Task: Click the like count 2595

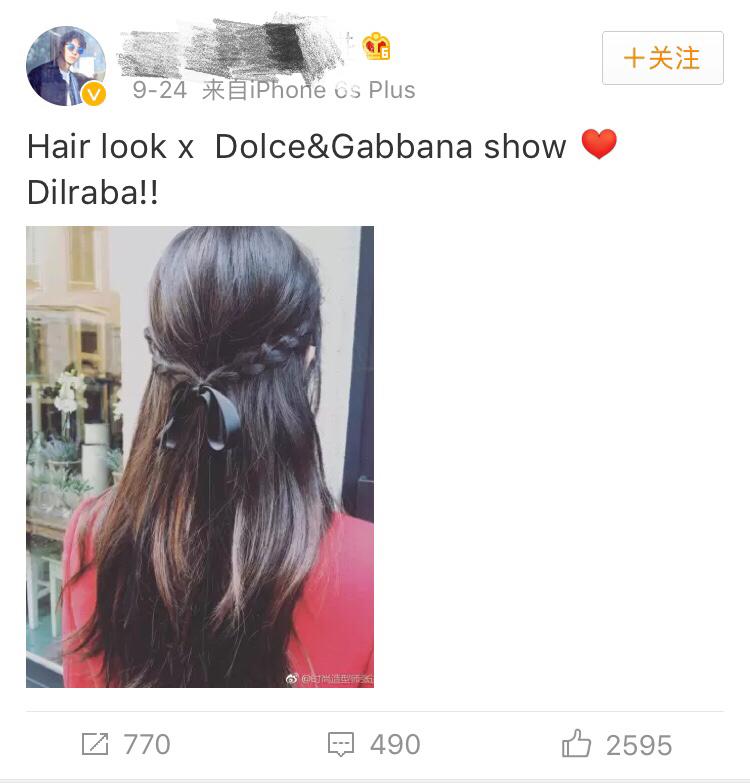Action: point(640,744)
